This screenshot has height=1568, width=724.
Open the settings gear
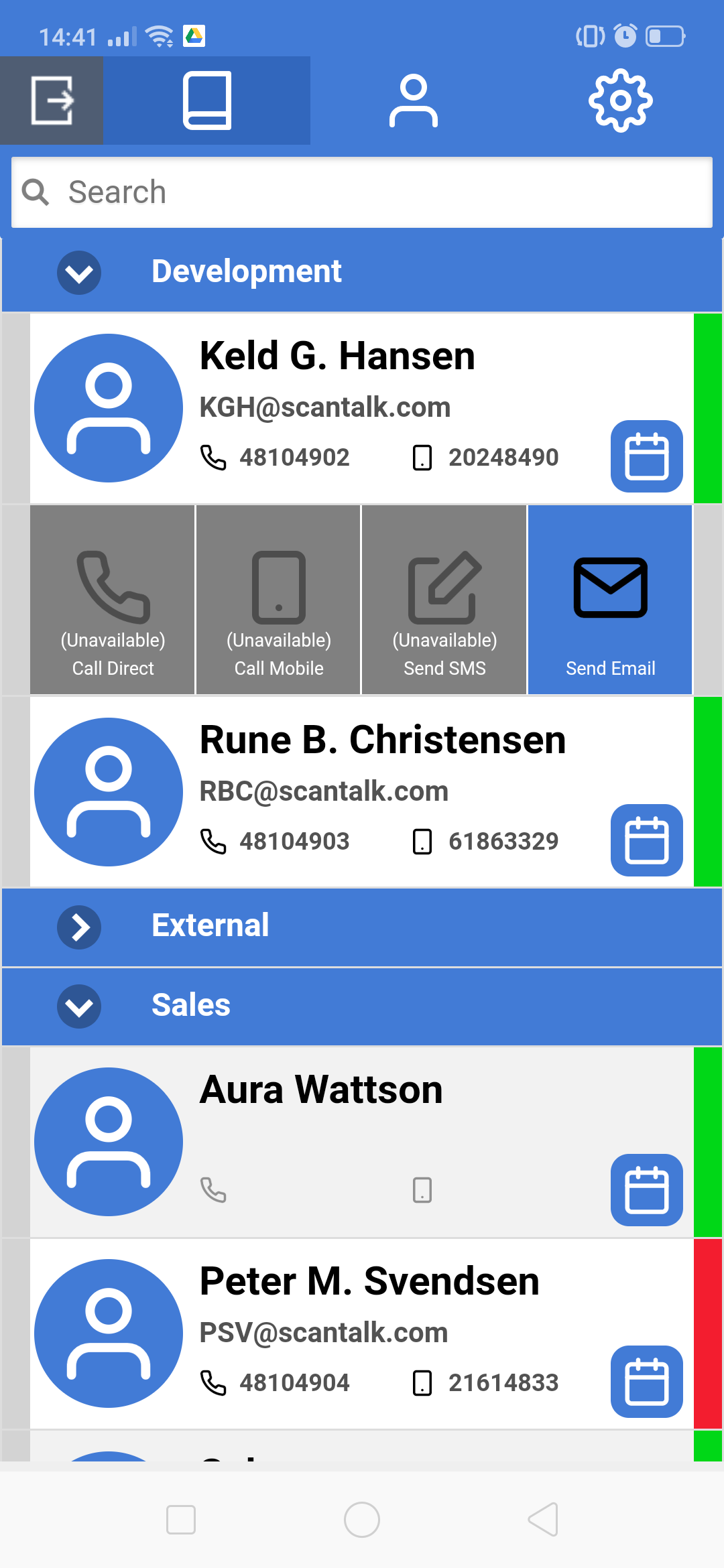pyautogui.click(x=620, y=101)
